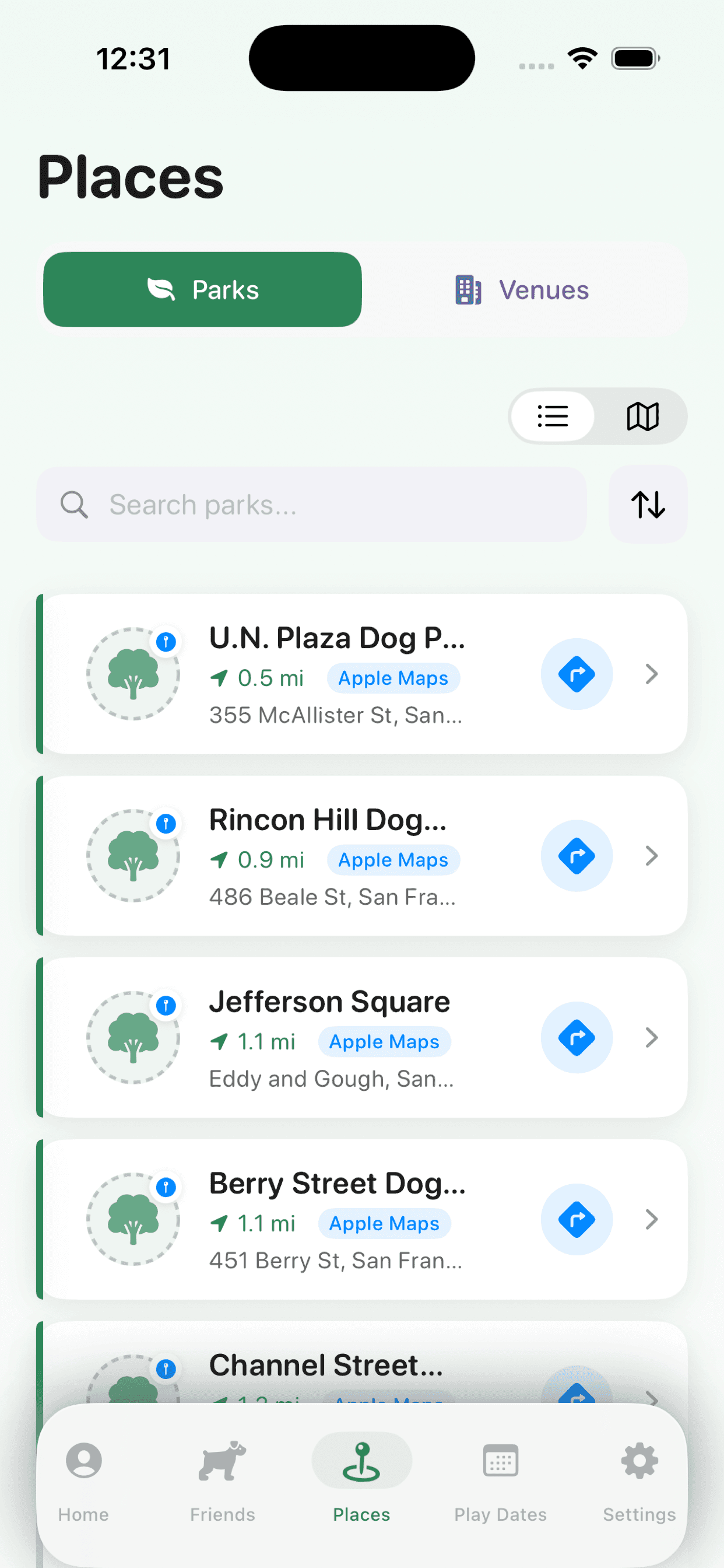
Task: Open directions for Jefferson Square
Action: 576,1038
